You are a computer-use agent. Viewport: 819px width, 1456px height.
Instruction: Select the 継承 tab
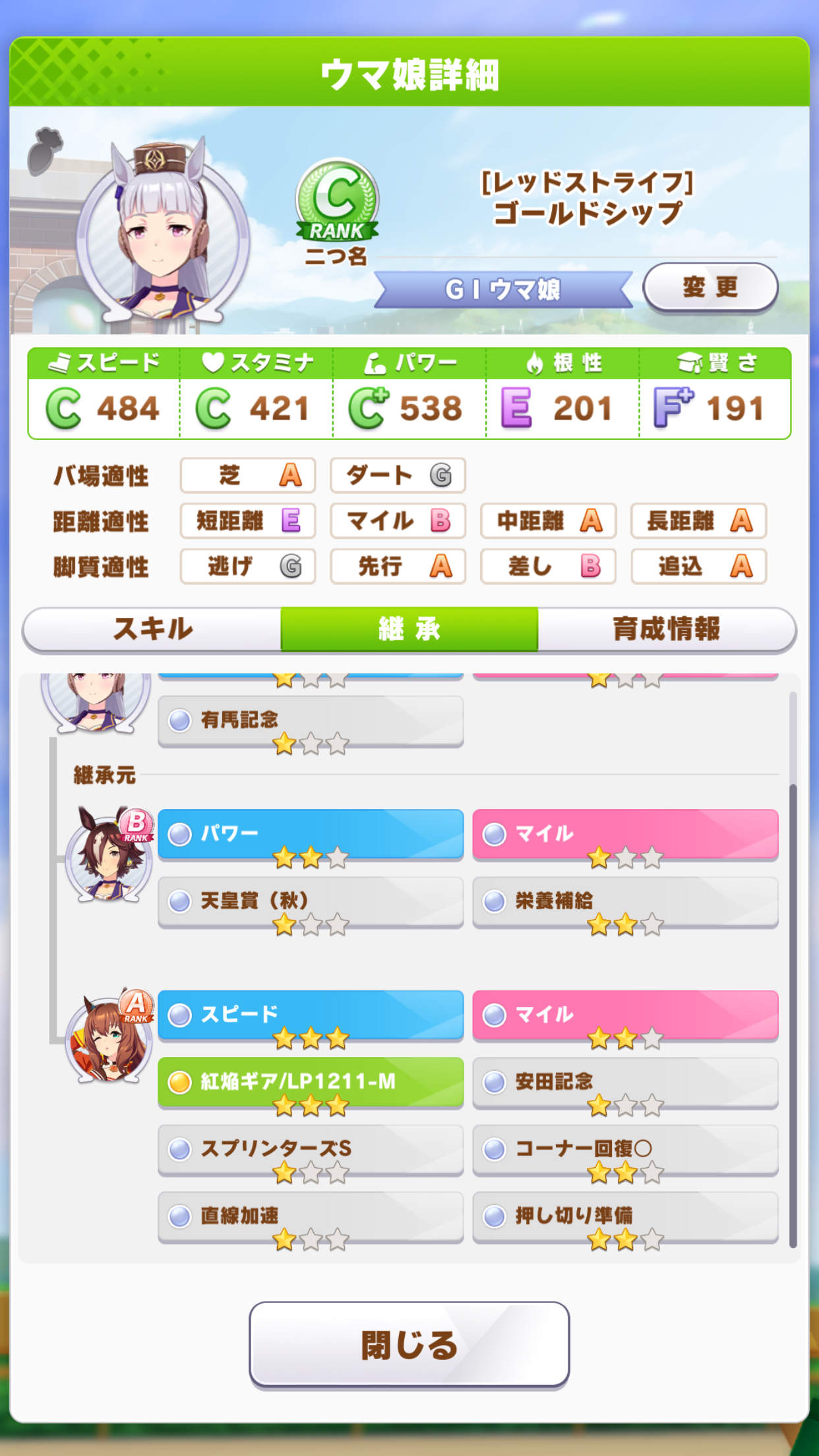point(409,628)
